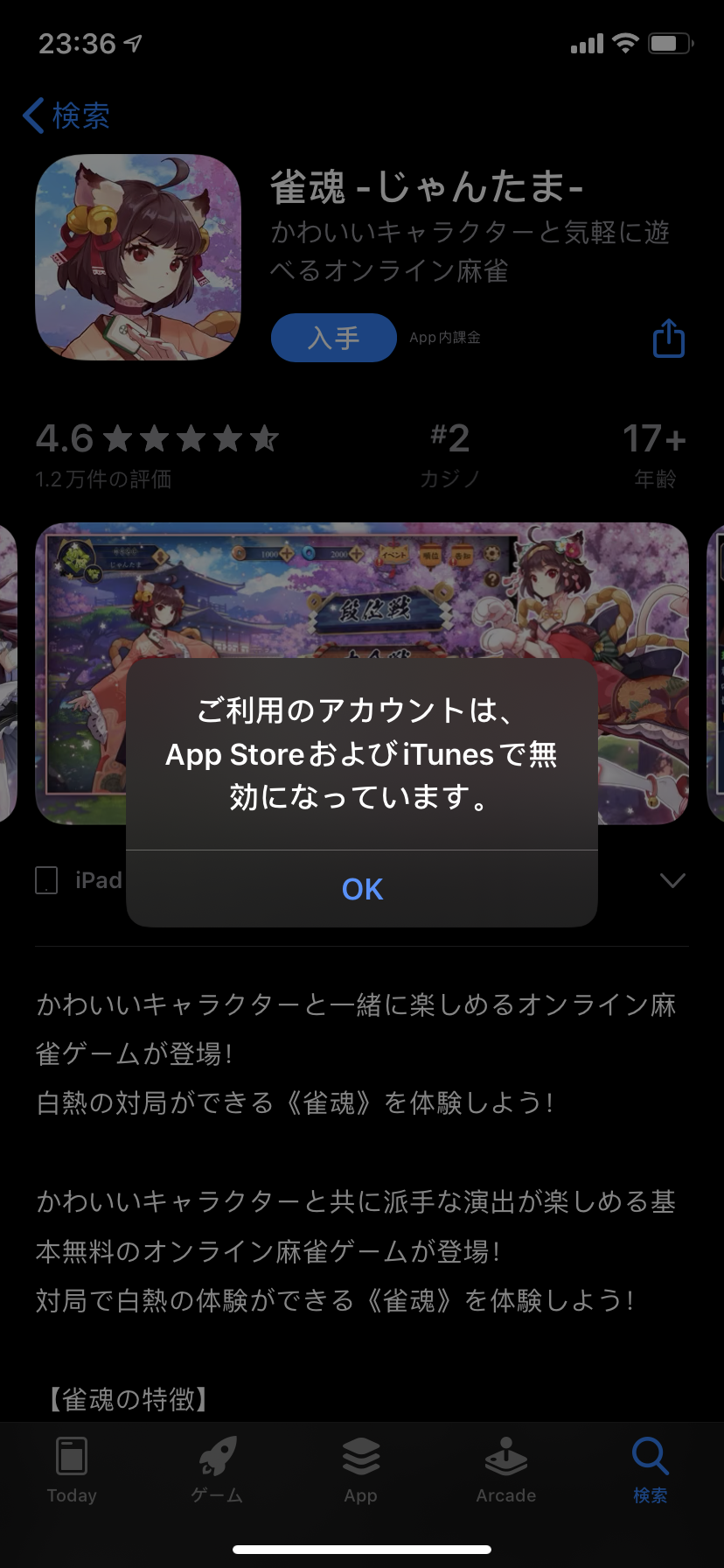Switch to the App tab
Viewport: 724px width, 1568px height.
360,1470
